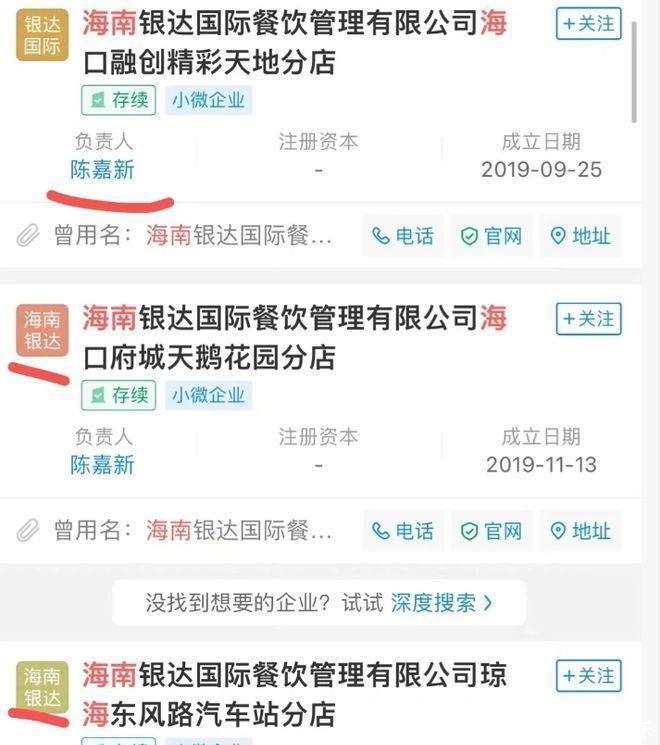Open 官网 for 海口融创精彩天地分店
Screen dimensions: 660x745
click(x=491, y=236)
